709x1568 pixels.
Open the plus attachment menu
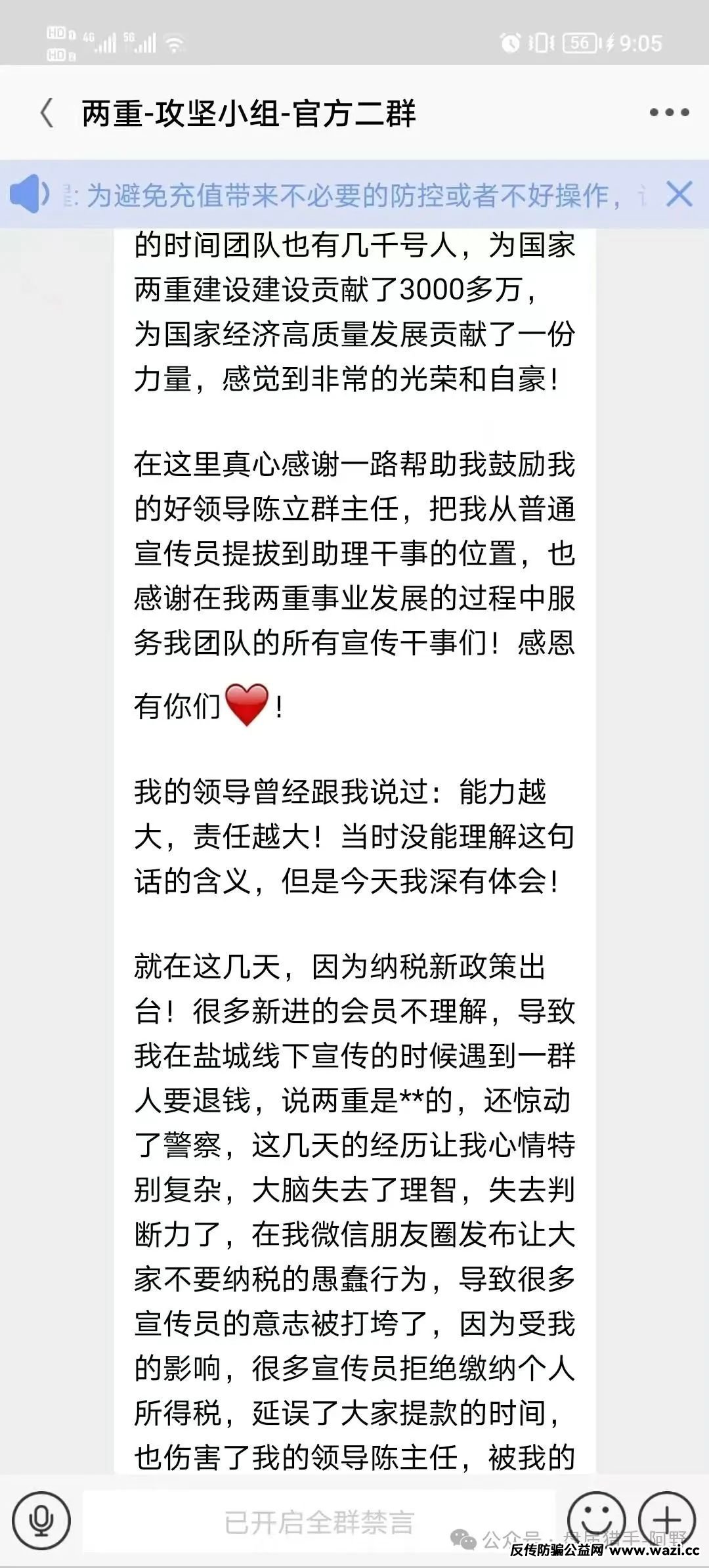coord(667,1519)
